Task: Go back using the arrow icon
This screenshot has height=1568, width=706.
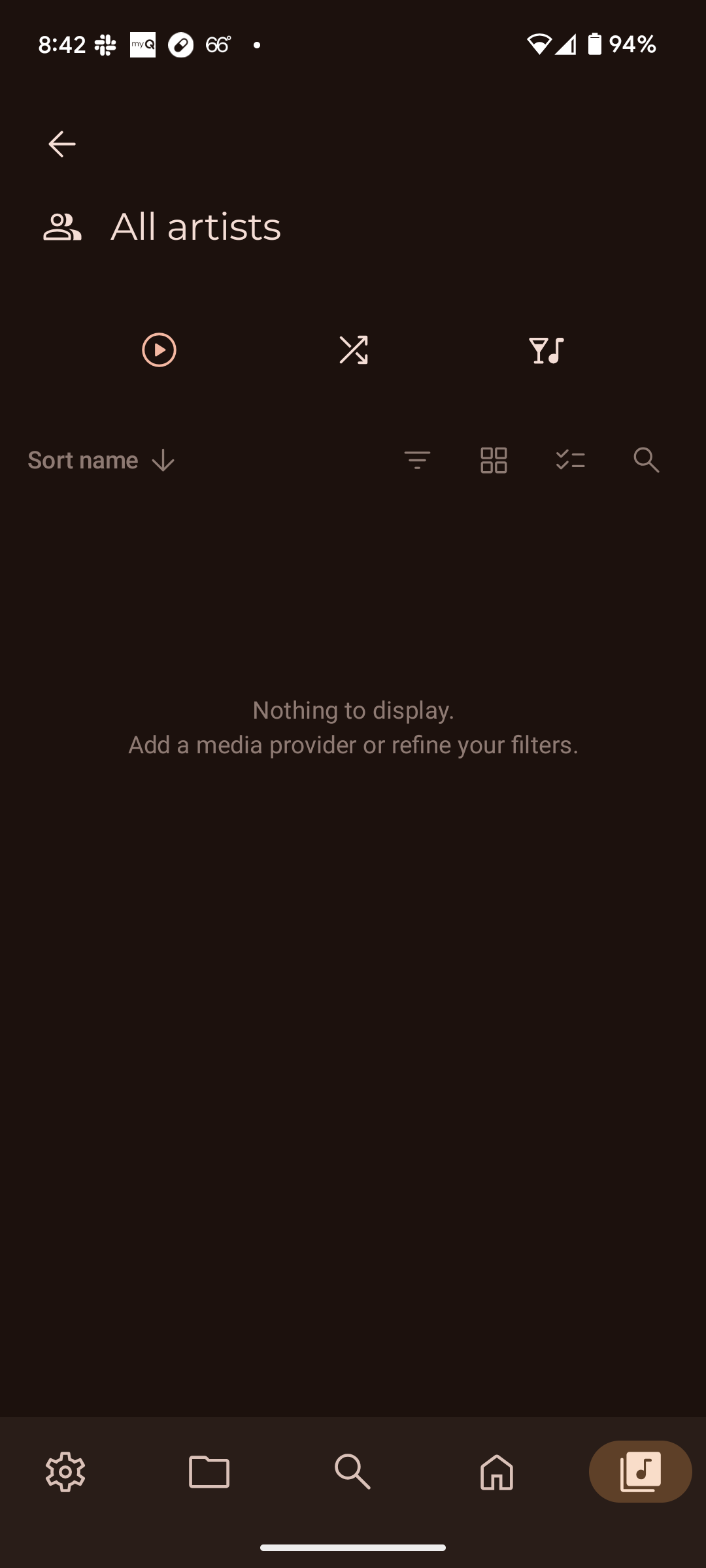Action: (x=62, y=144)
